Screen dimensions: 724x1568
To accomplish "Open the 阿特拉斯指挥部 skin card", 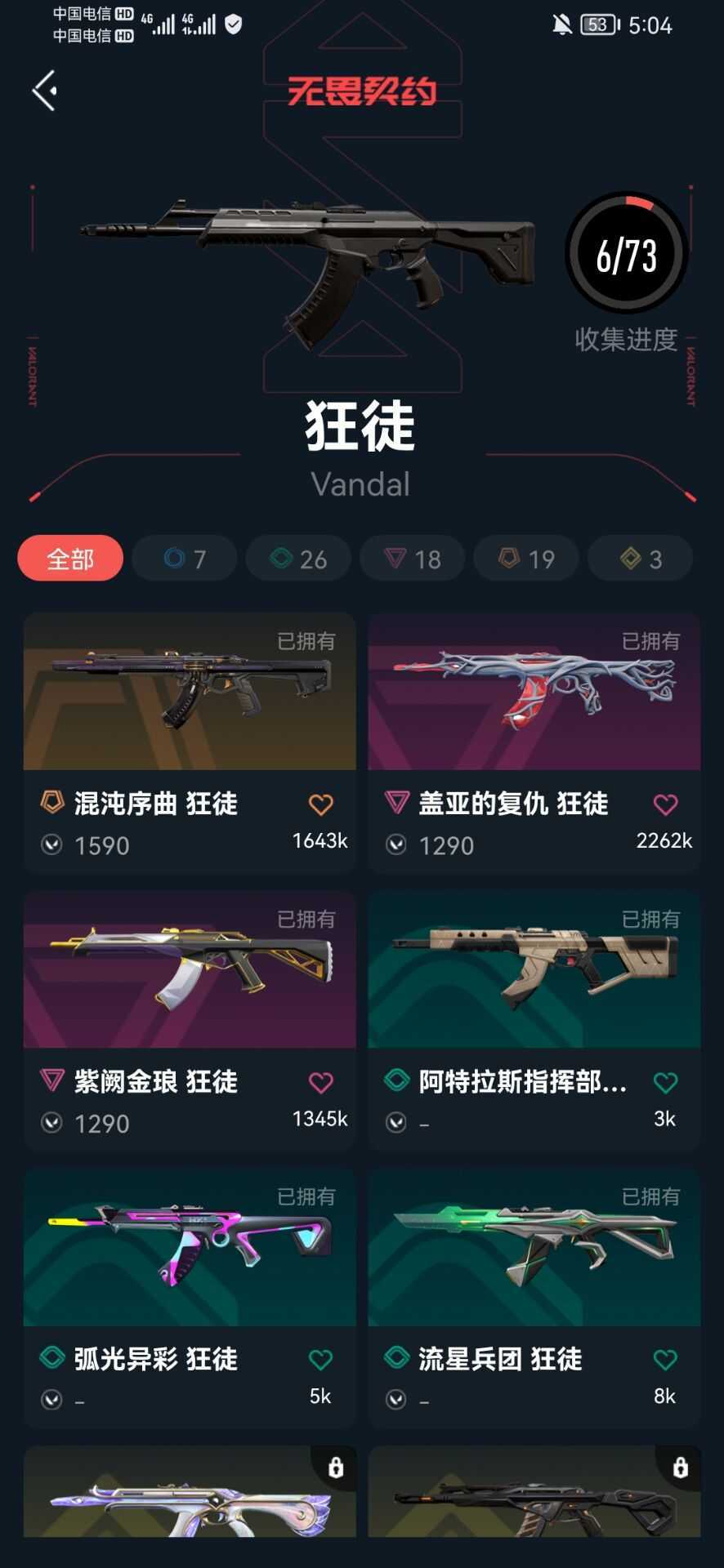I will pos(534,1021).
